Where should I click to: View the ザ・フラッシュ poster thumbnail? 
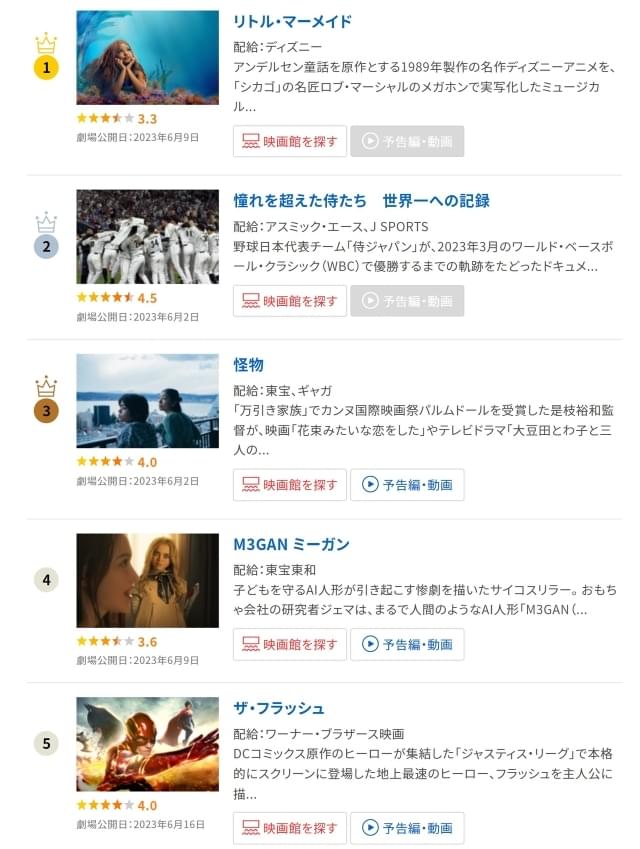point(147,744)
